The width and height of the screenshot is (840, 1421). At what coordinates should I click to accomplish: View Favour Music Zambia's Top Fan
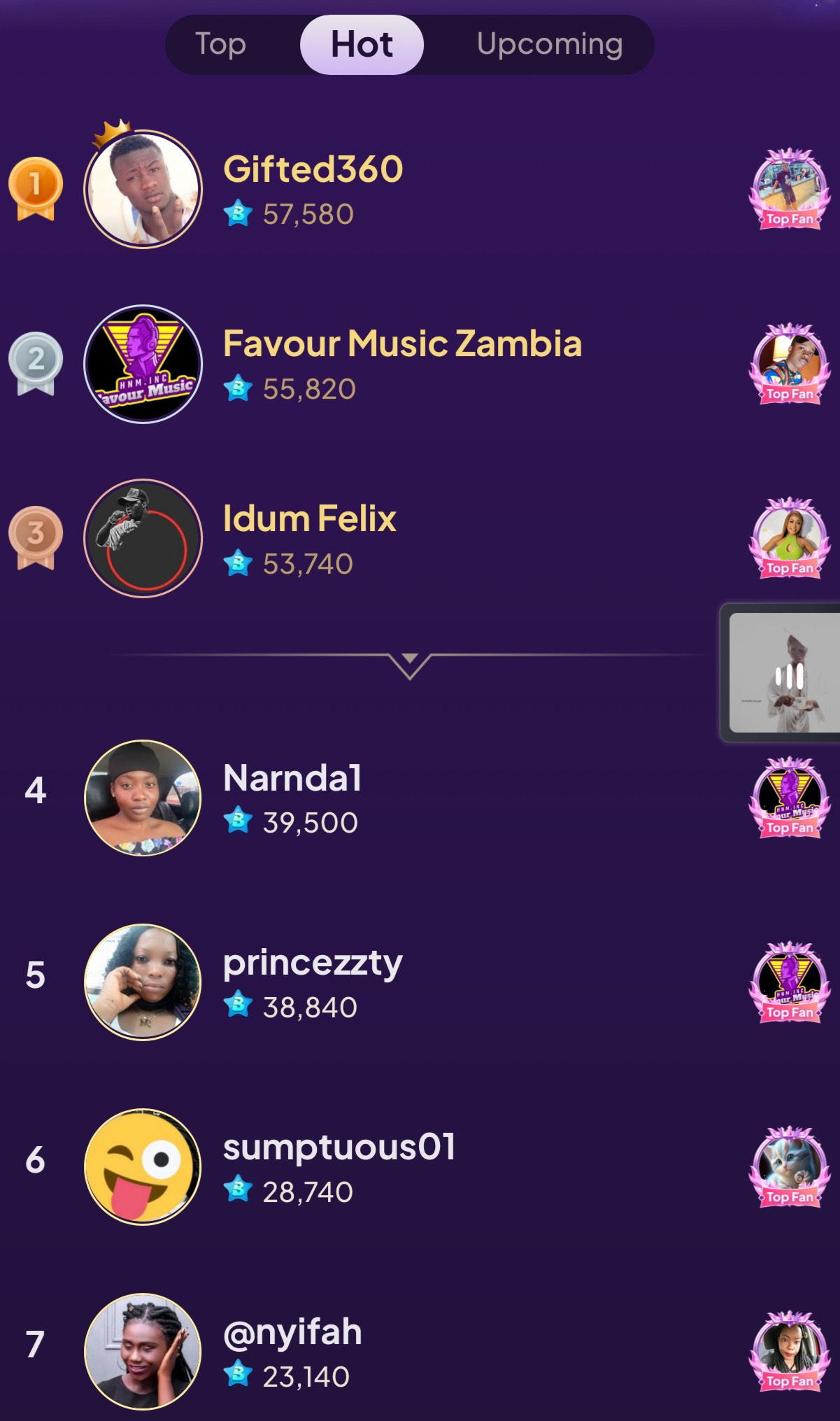790,364
